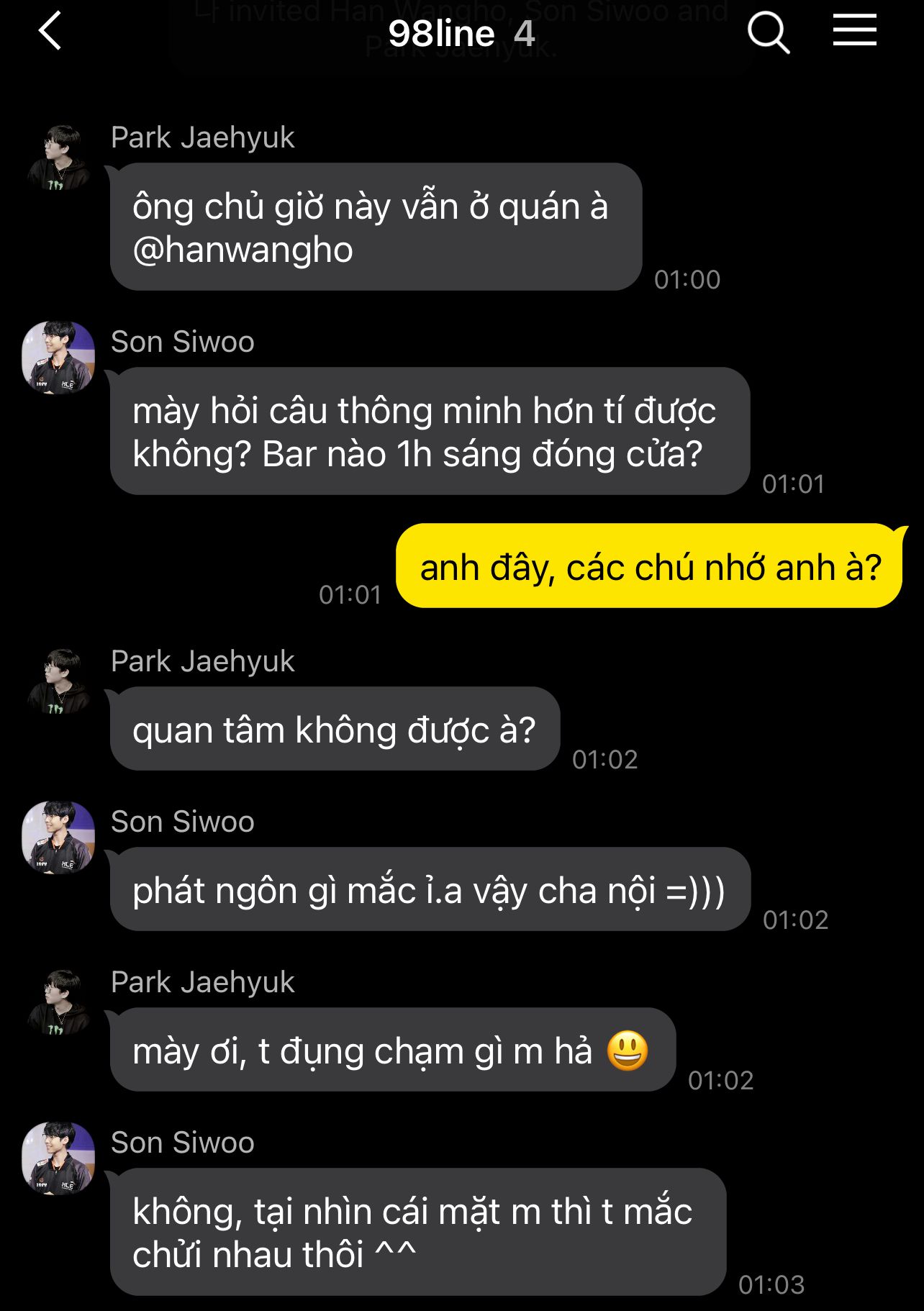The width and height of the screenshot is (924, 1311).
Task: Tap Park Jaehyuk's avatar by "quan tâm không được à?"
Action: (x=58, y=681)
